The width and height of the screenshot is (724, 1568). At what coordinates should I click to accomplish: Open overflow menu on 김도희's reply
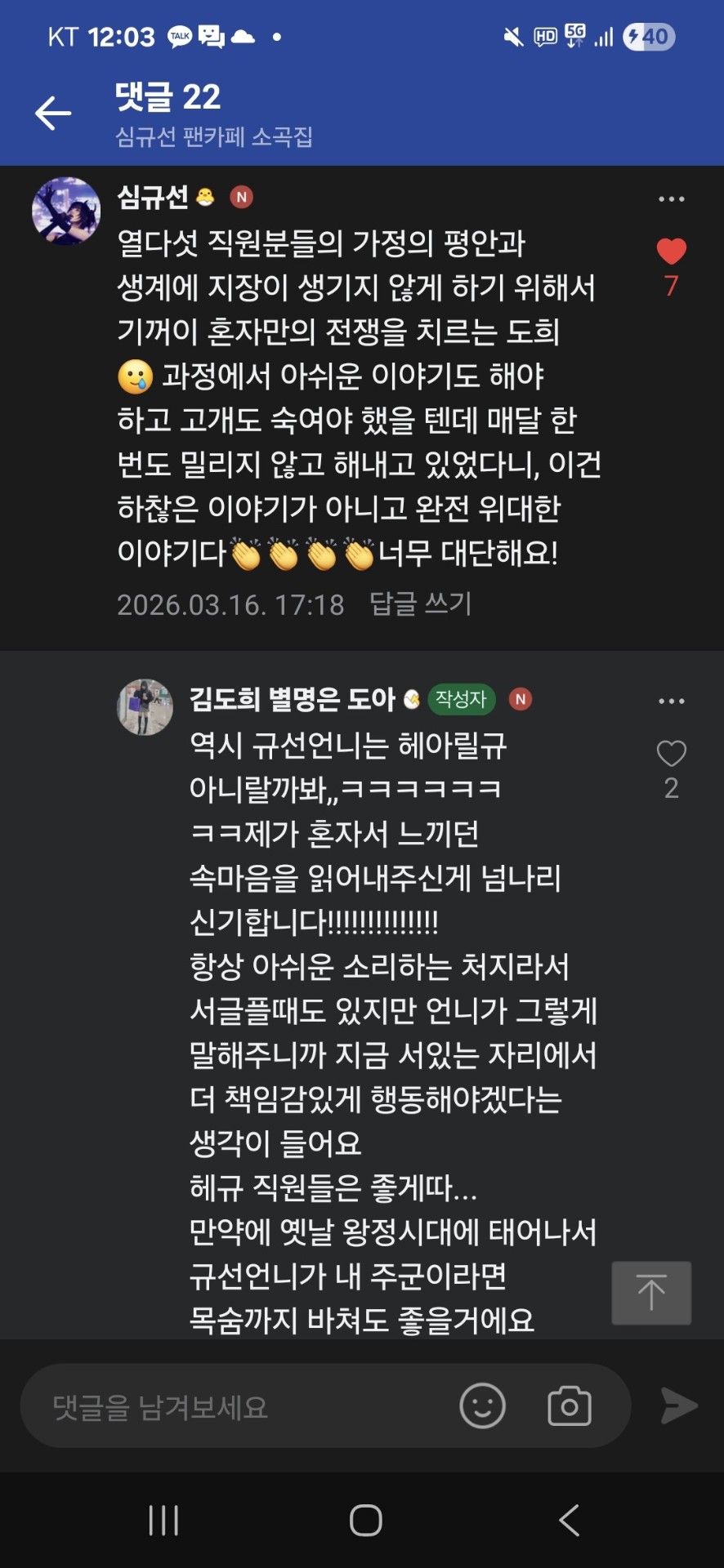coord(671,702)
